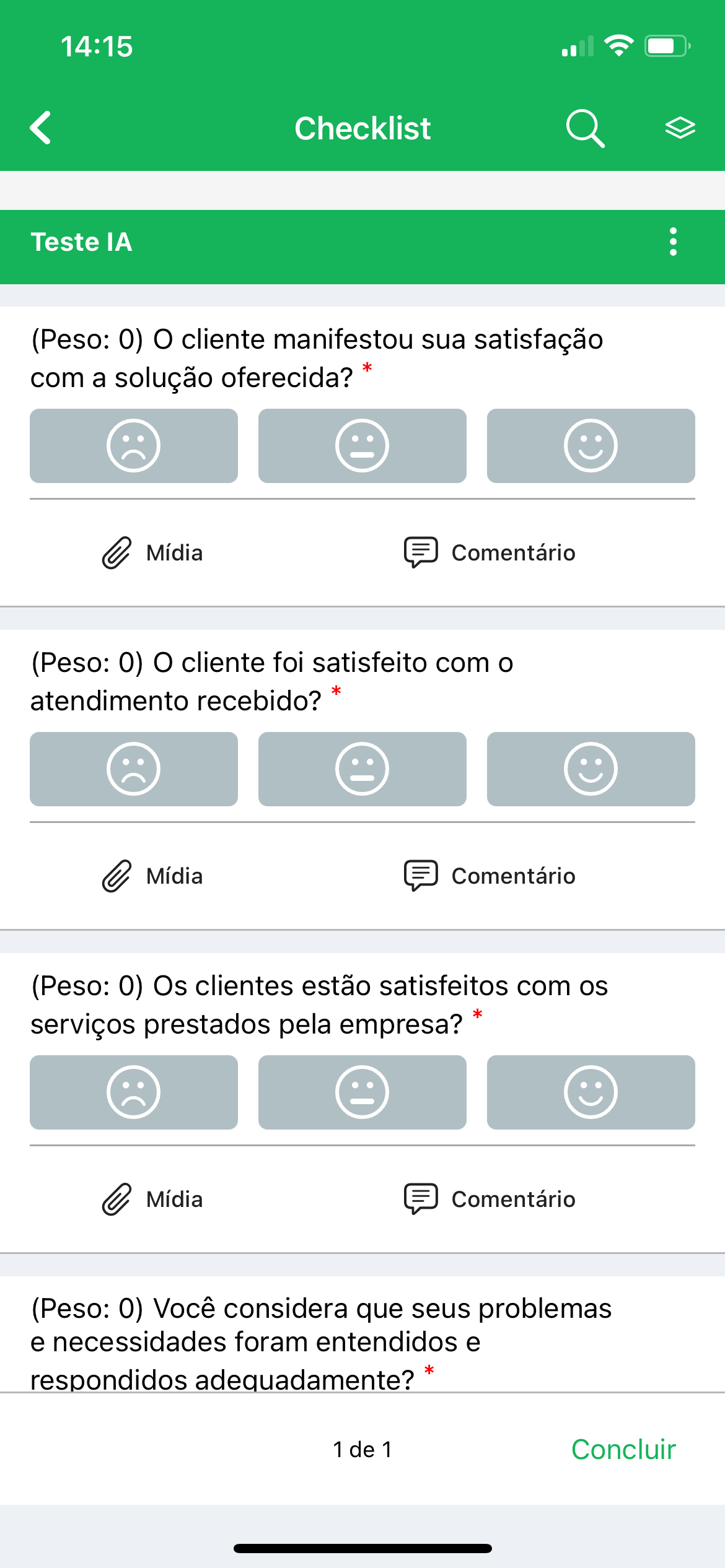Select happy face for satisfação com a solução
The image size is (725, 1568).
pos(591,446)
